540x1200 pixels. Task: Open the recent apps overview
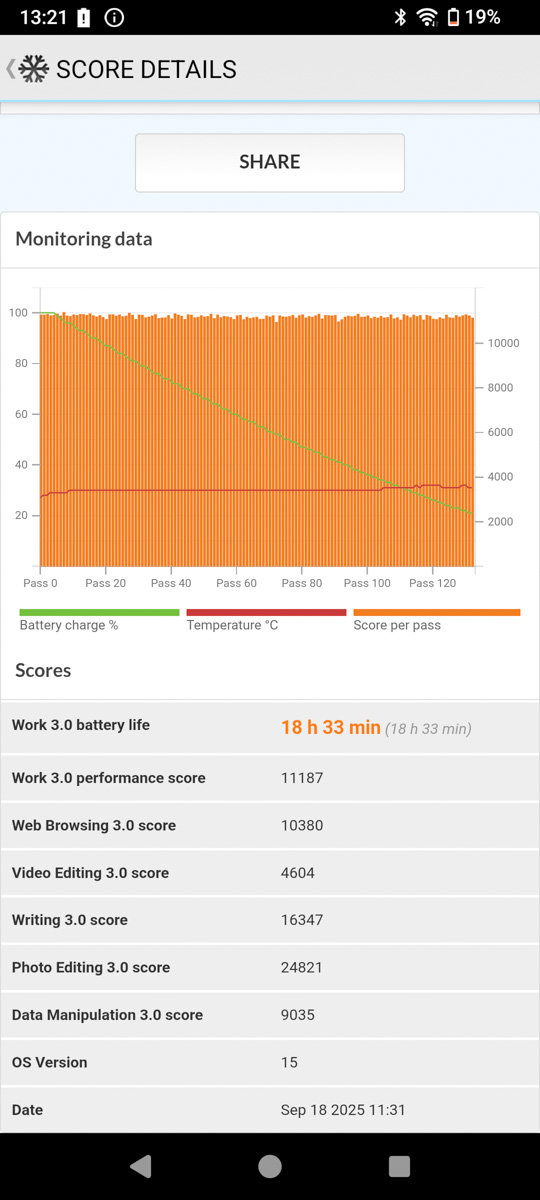tap(399, 1166)
